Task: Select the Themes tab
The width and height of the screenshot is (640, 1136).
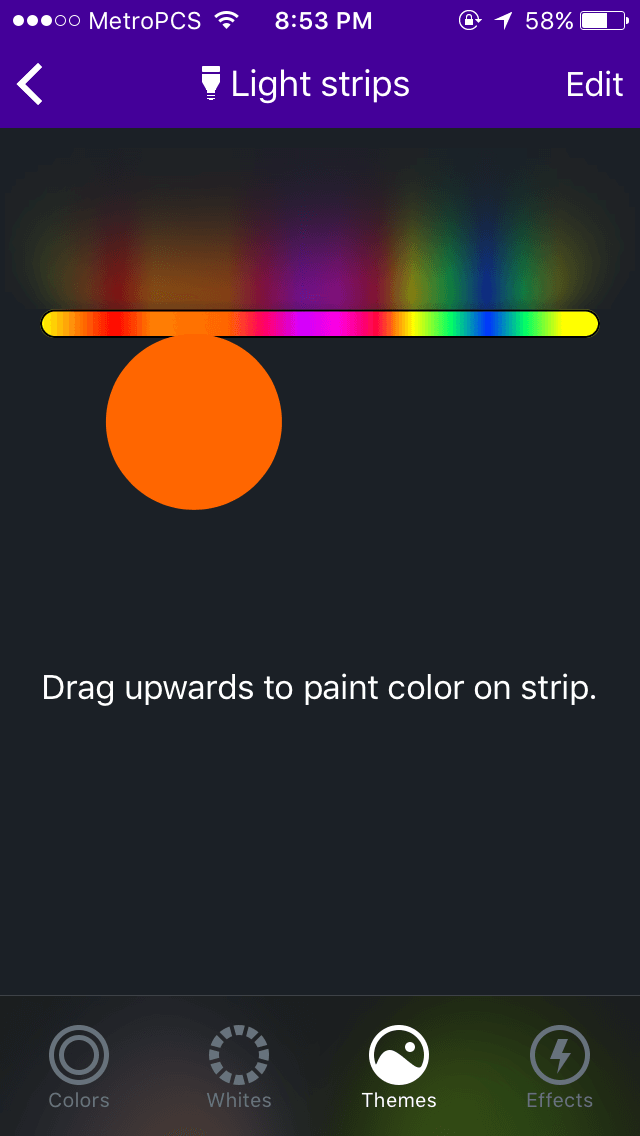Action: point(399,1066)
